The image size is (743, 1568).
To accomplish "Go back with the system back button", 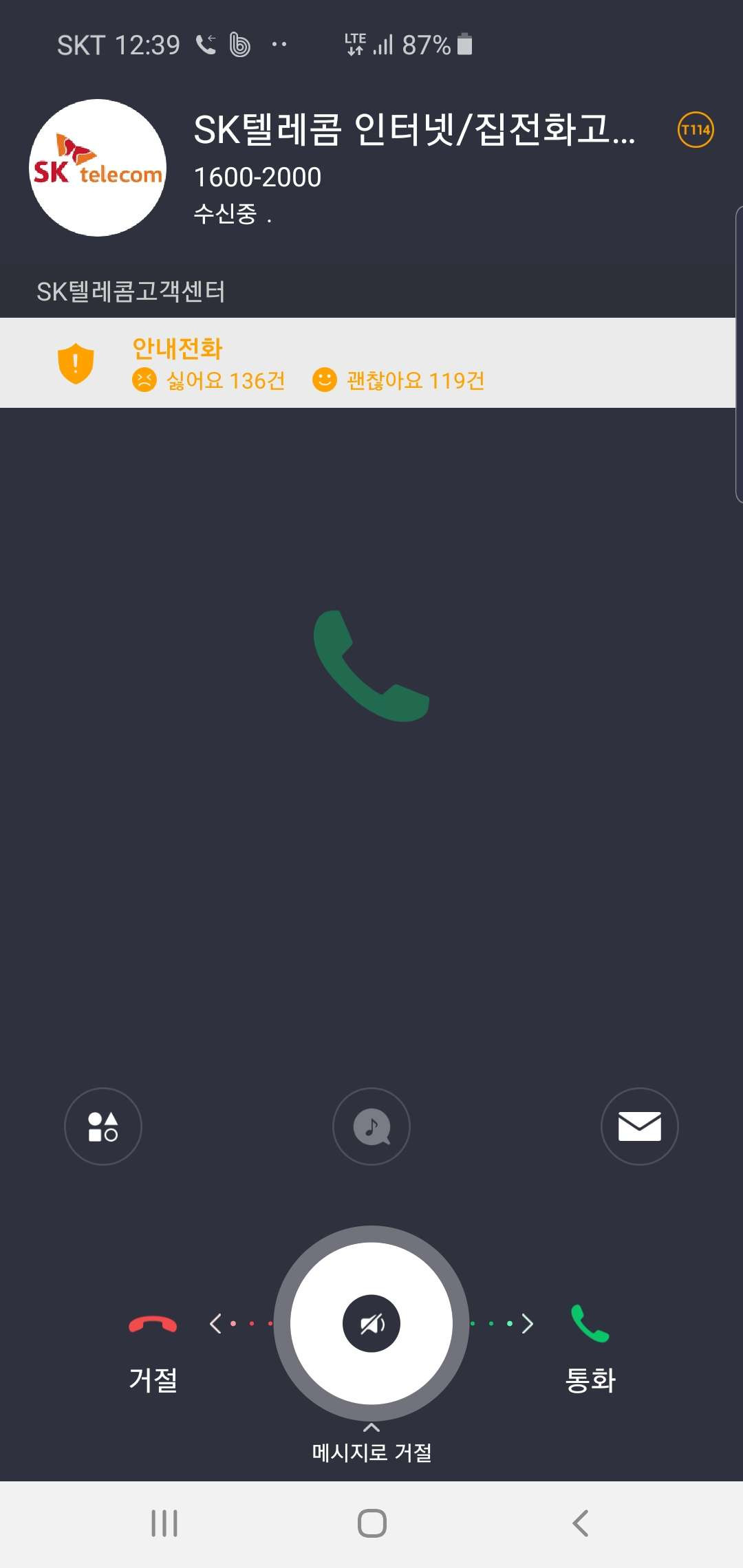I will pyautogui.click(x=580, y=1523).
